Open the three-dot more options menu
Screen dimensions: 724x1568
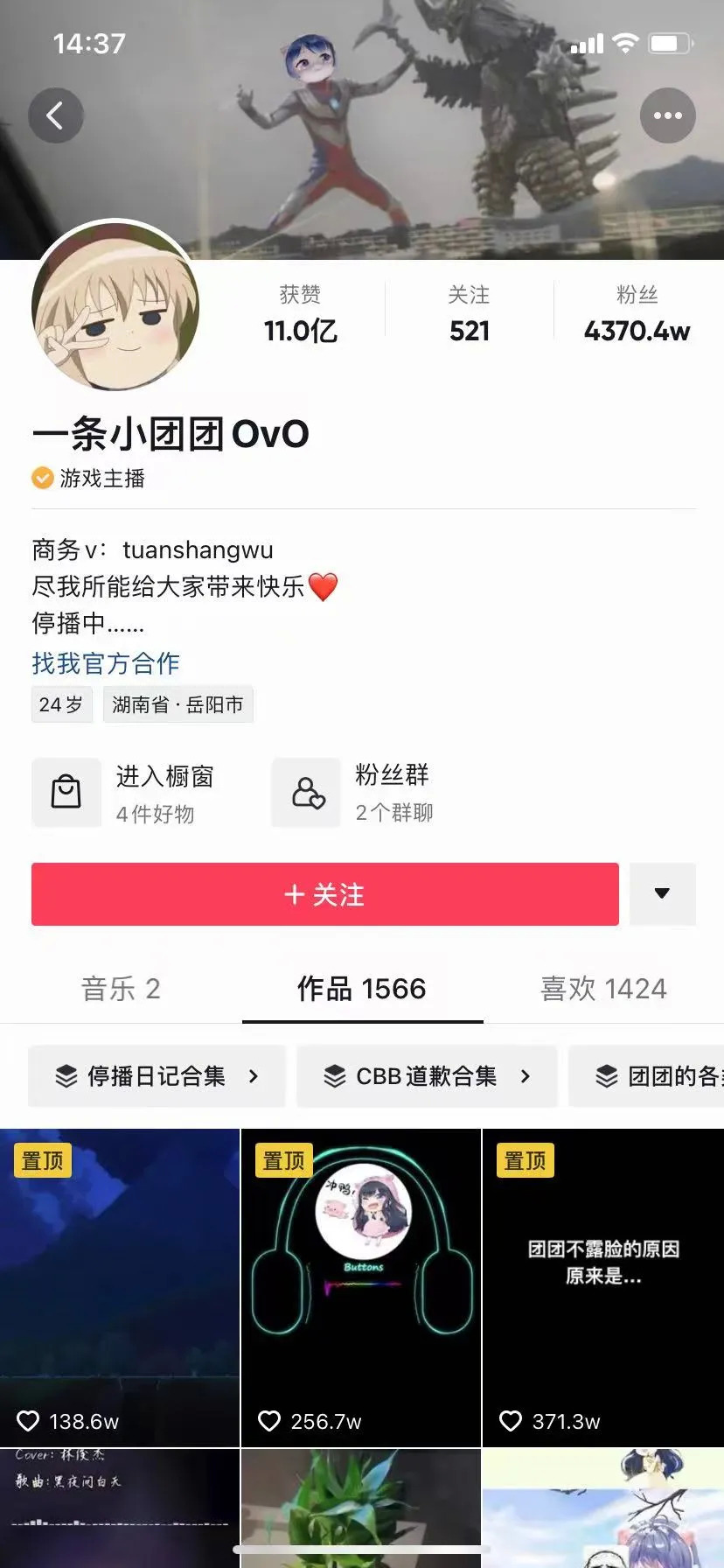point(667,115)
